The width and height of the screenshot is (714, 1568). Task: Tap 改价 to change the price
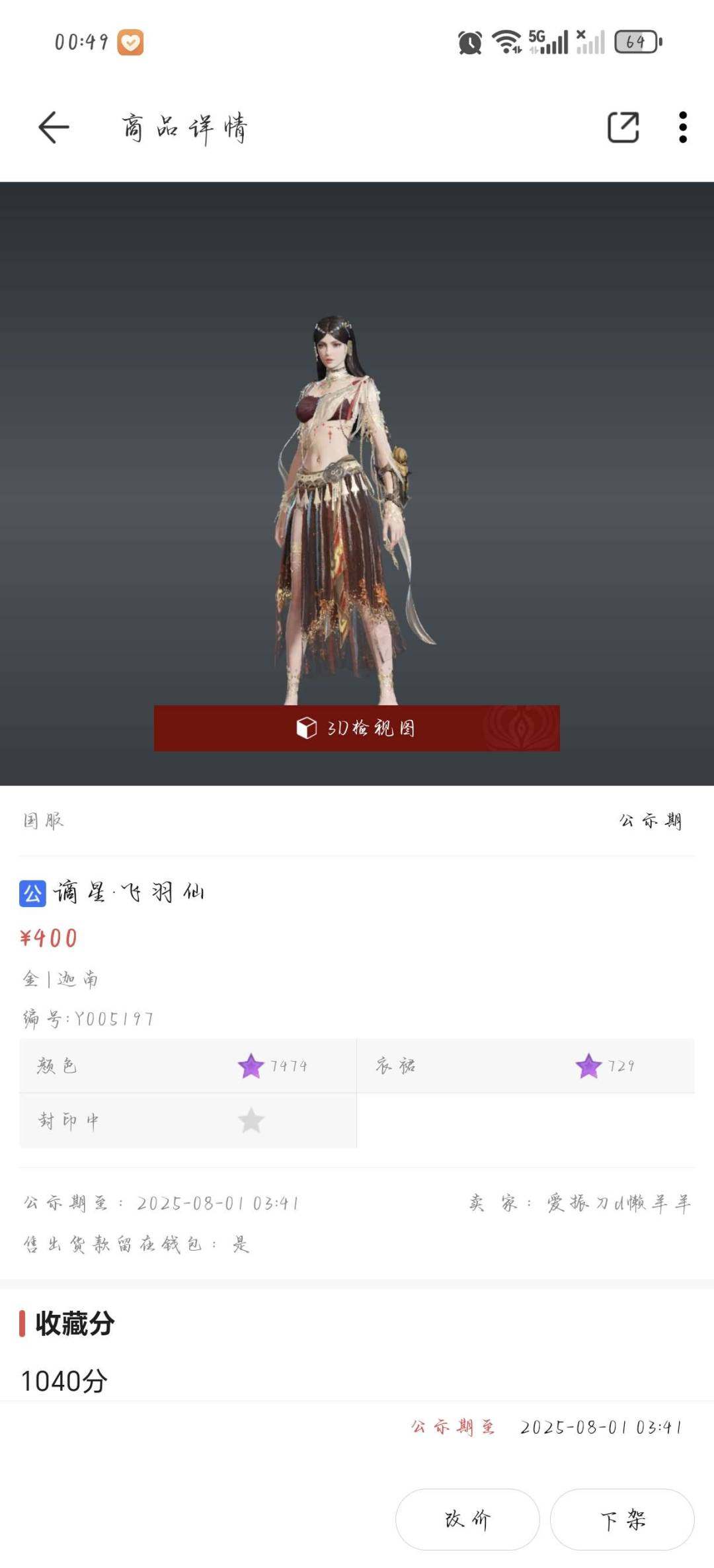tap(467, 1519)
